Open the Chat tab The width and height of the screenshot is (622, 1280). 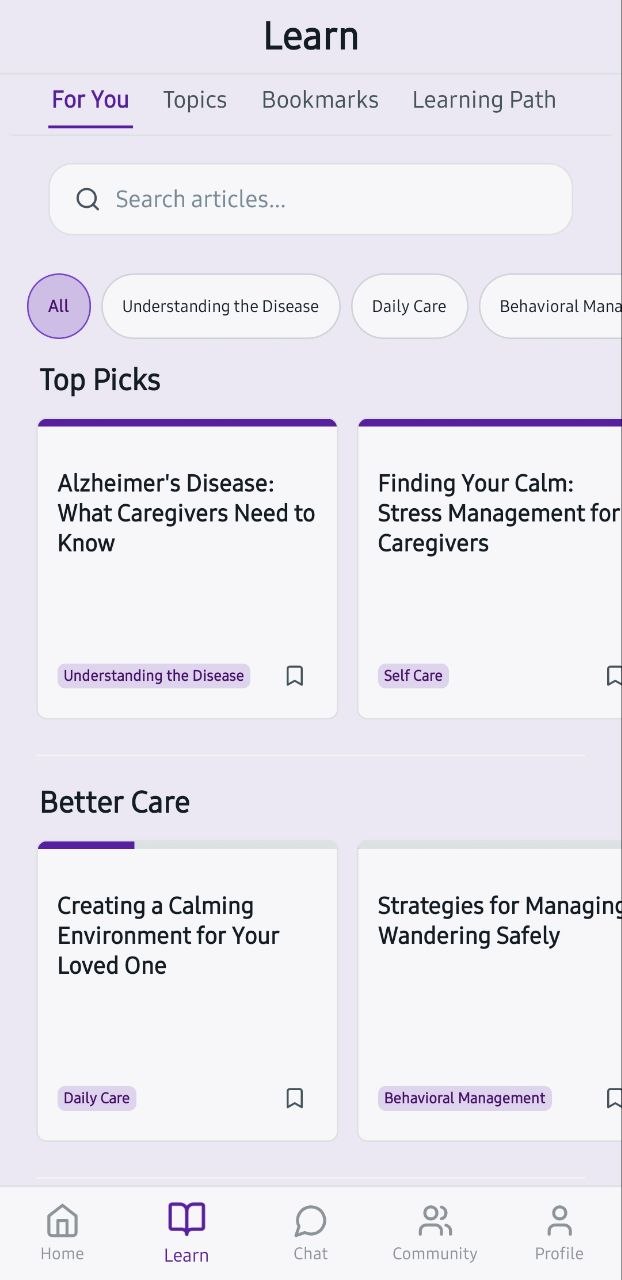click(x=310, y=1233)
